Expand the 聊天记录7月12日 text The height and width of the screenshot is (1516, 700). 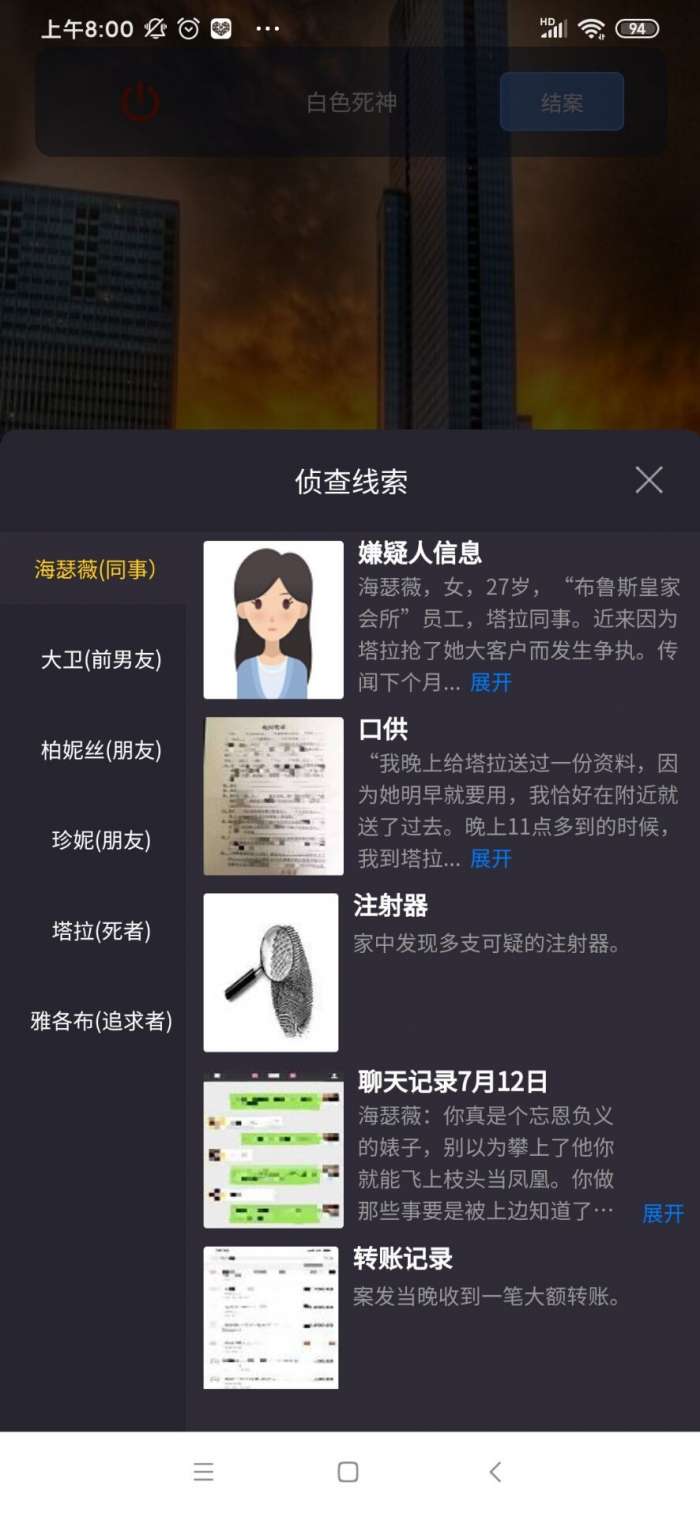[x=663, y=1213]
